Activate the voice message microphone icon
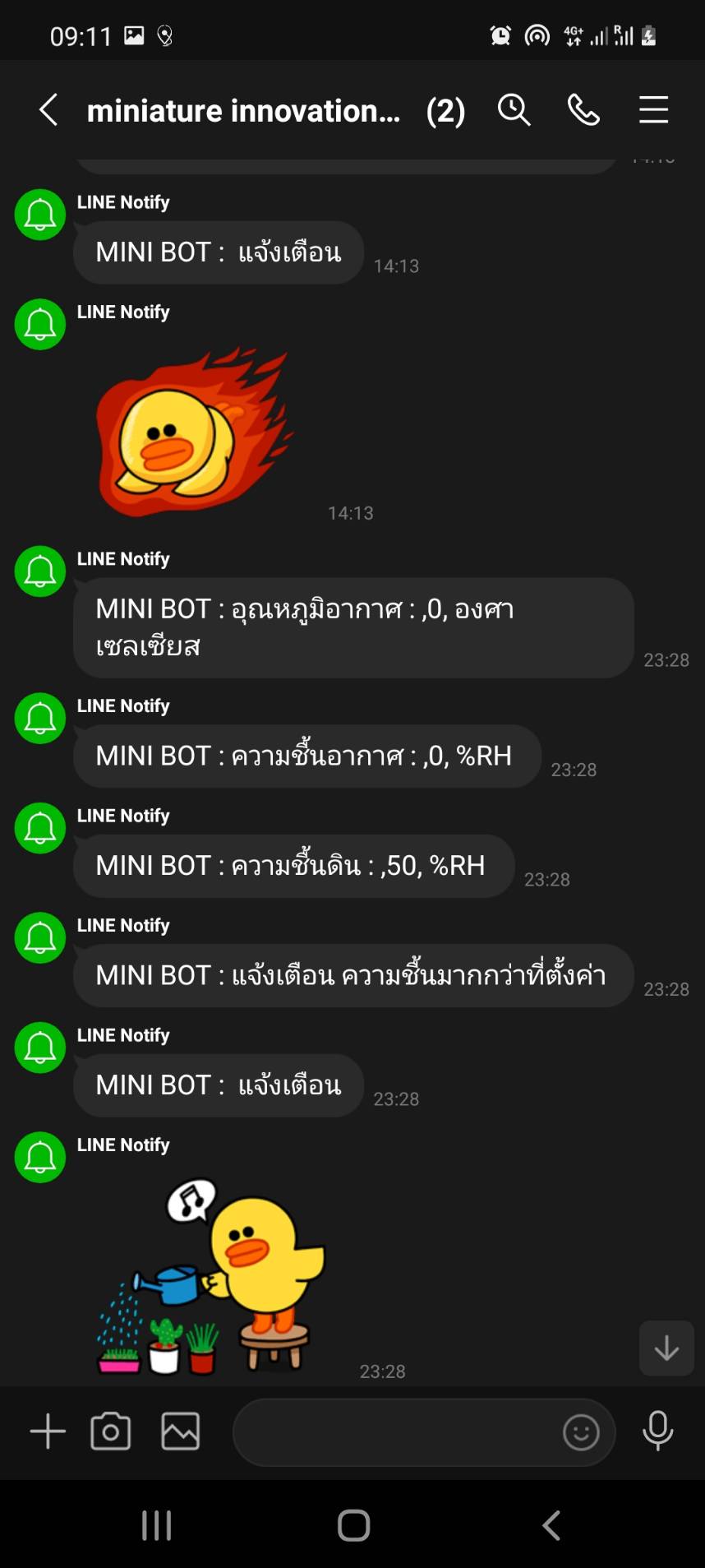 point(657,1431)
